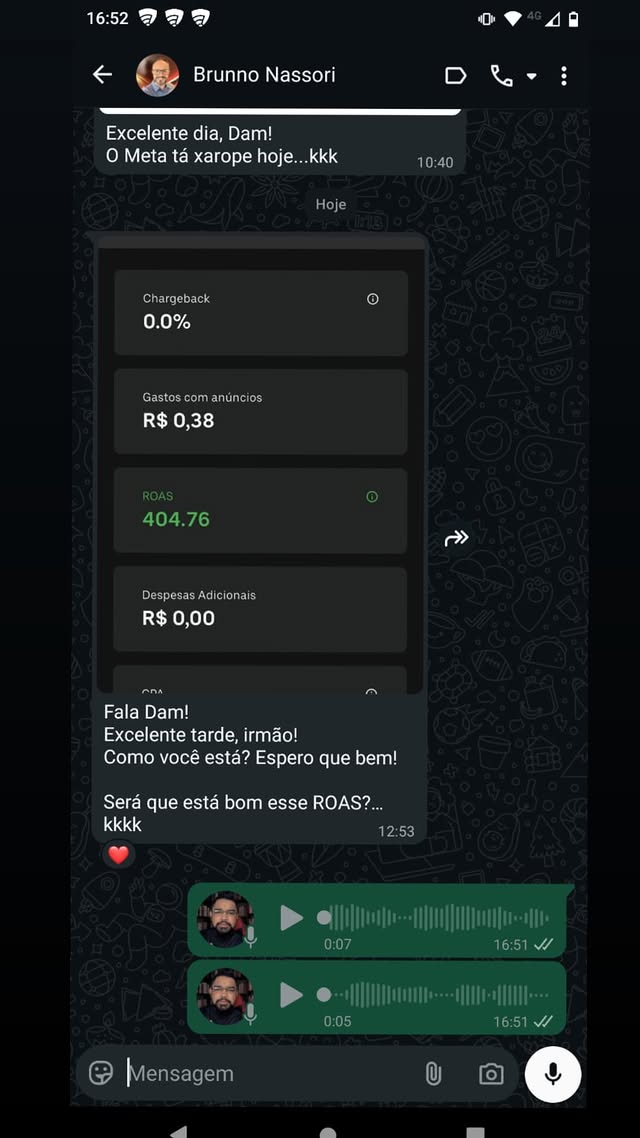The height and width of the screenshot is (1138, 640).
Task: Tap the system home button
Action: click(x=327, y=1132)
